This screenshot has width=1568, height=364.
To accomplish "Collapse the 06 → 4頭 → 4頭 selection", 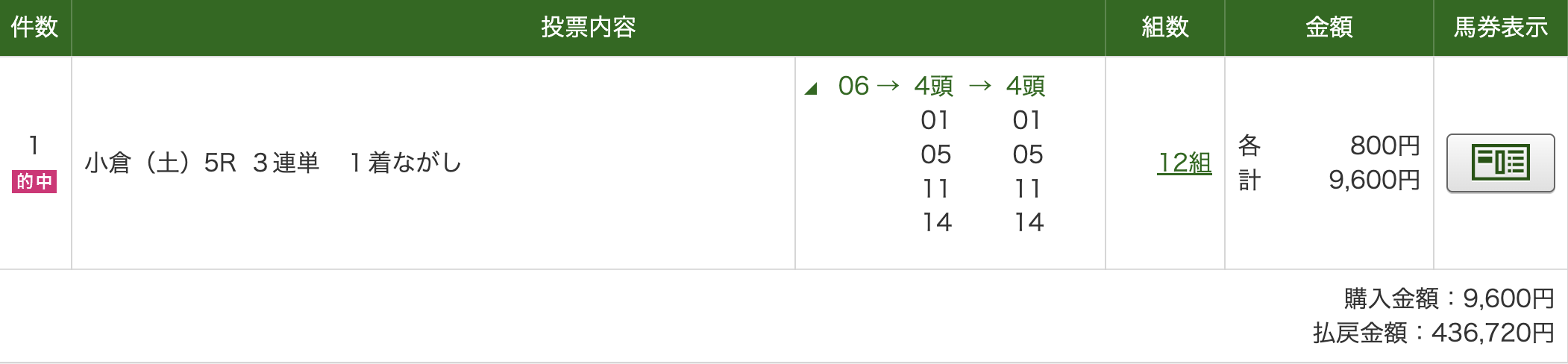I will (812, 89).
